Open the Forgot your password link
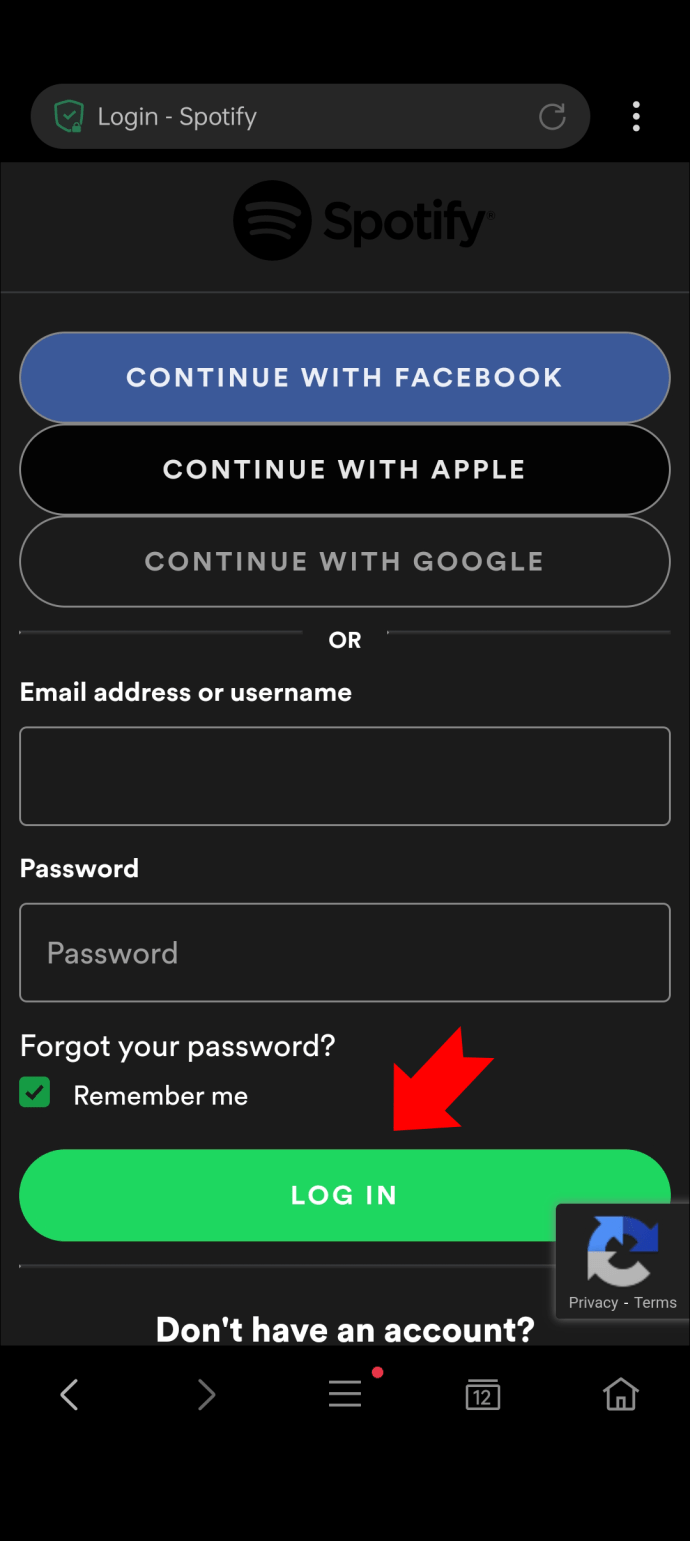This screenshot has height=1541, width=690. click(178, 1046)
